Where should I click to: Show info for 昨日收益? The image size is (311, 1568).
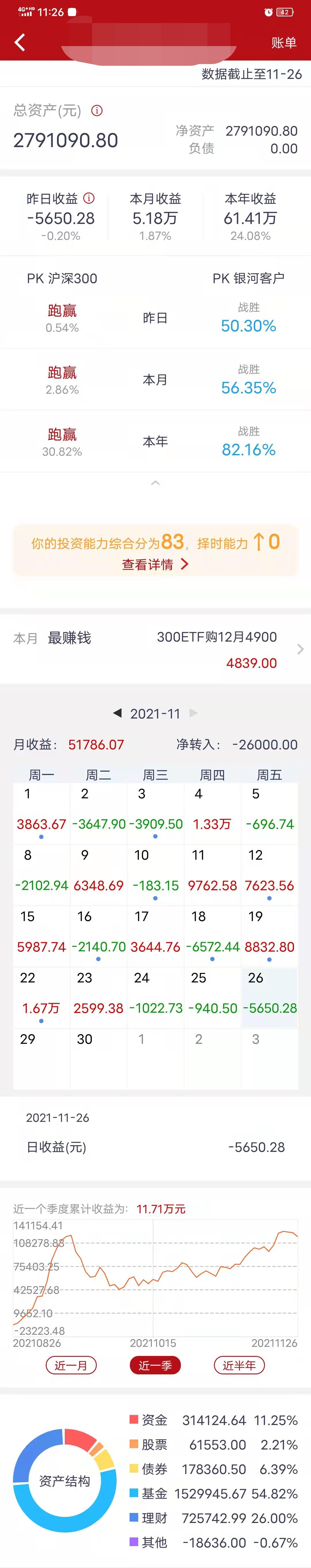(89, 198)
